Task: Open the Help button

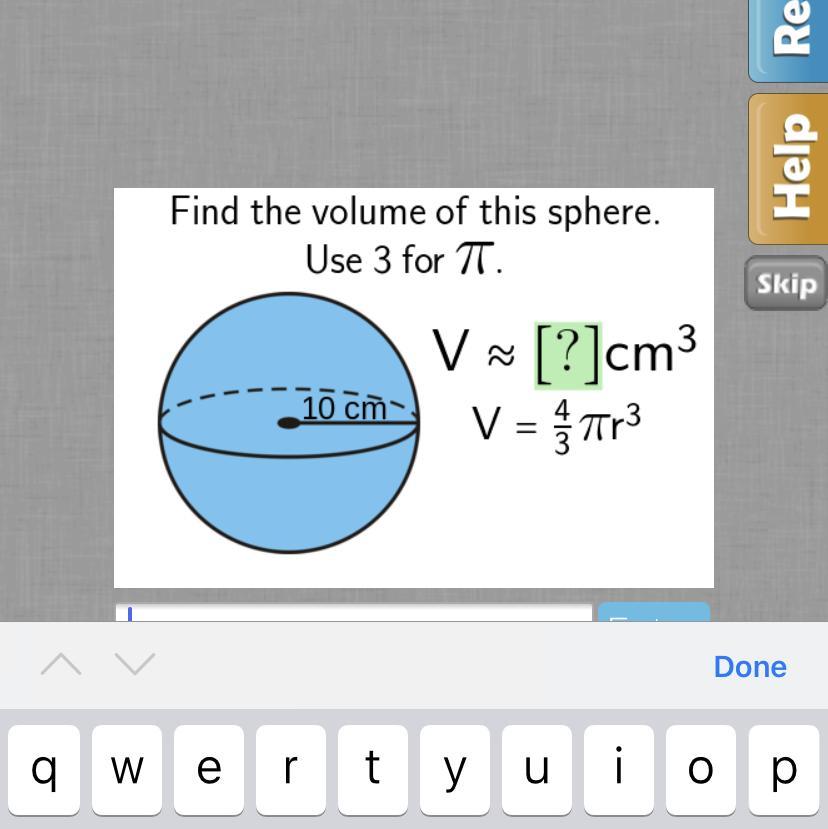Action: pyautogui.click(x=788, y=168)
